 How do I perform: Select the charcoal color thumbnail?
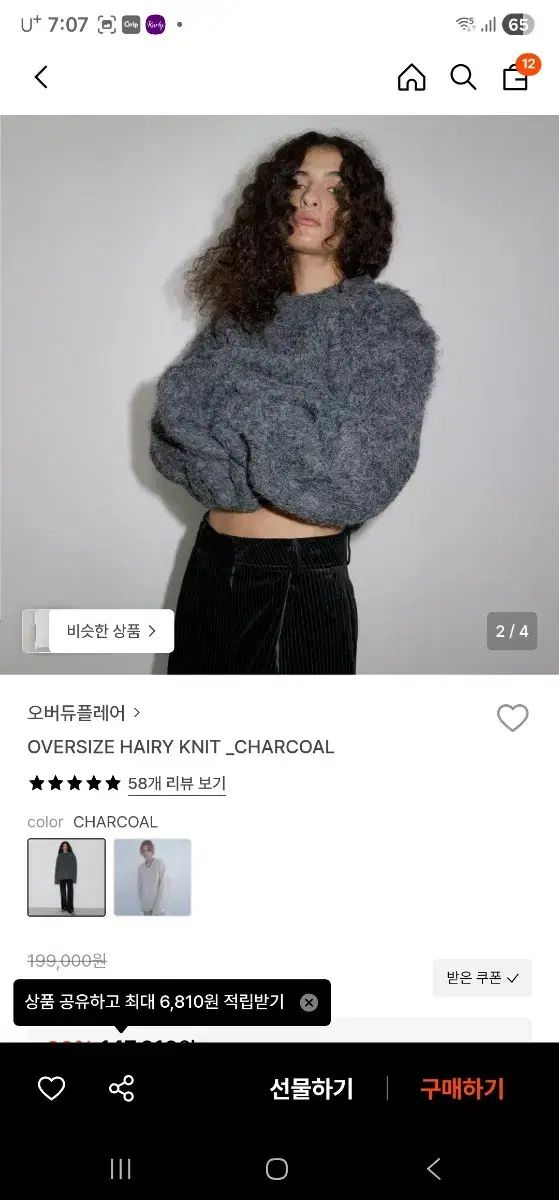click(66, 877)
